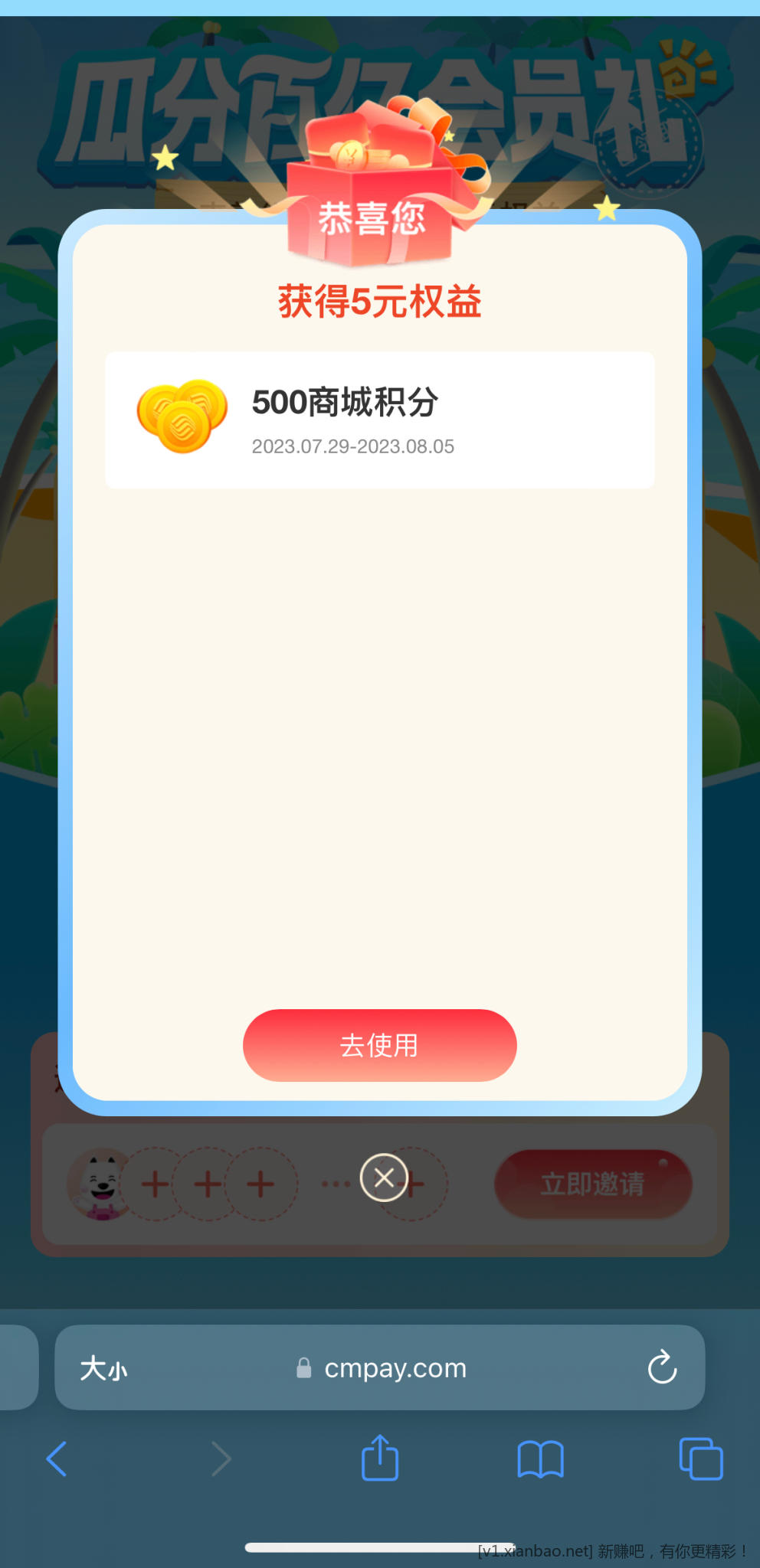Image resolution: width=760 pixels, height=1568 pixels.
Task: Reload the cmpay.com page
Action: coord(662,1367)
